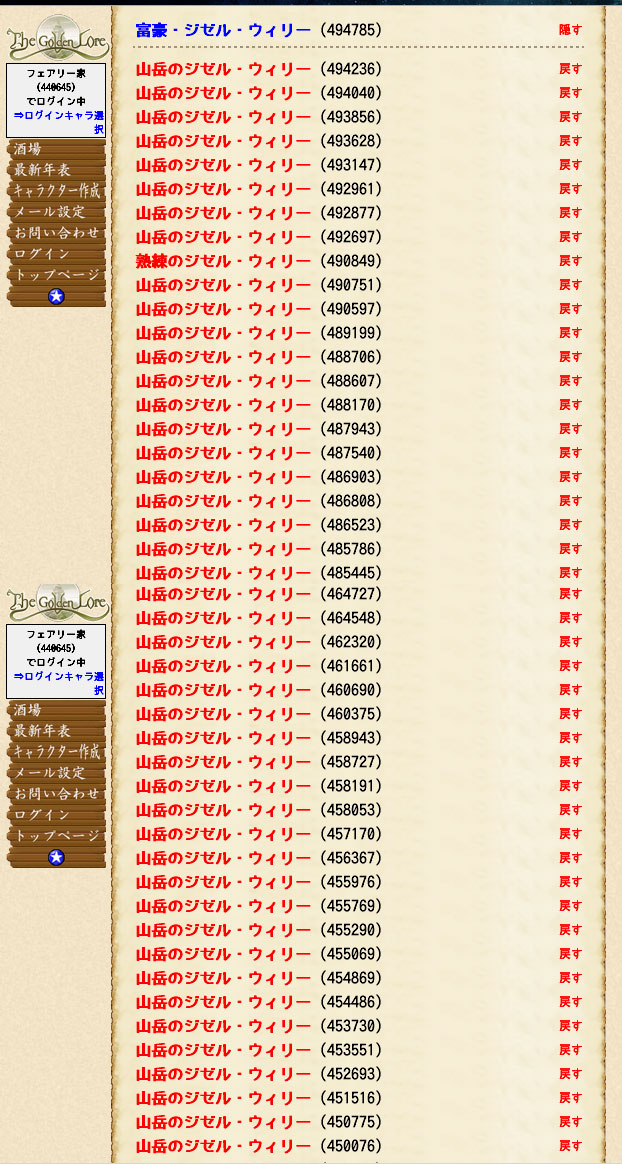Screen dimensions: 622x1164
Task: Tap 戻す for character 488170
Action: (570, 405)
